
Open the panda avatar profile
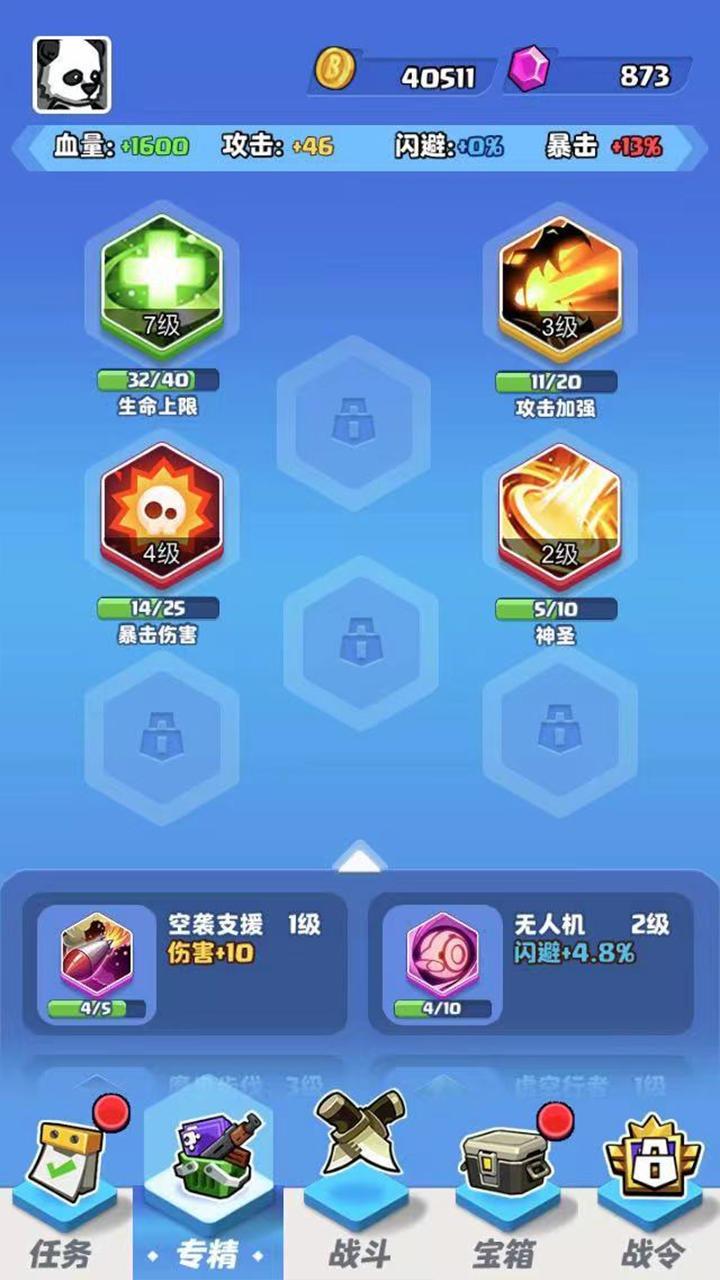tap(72, 75)
